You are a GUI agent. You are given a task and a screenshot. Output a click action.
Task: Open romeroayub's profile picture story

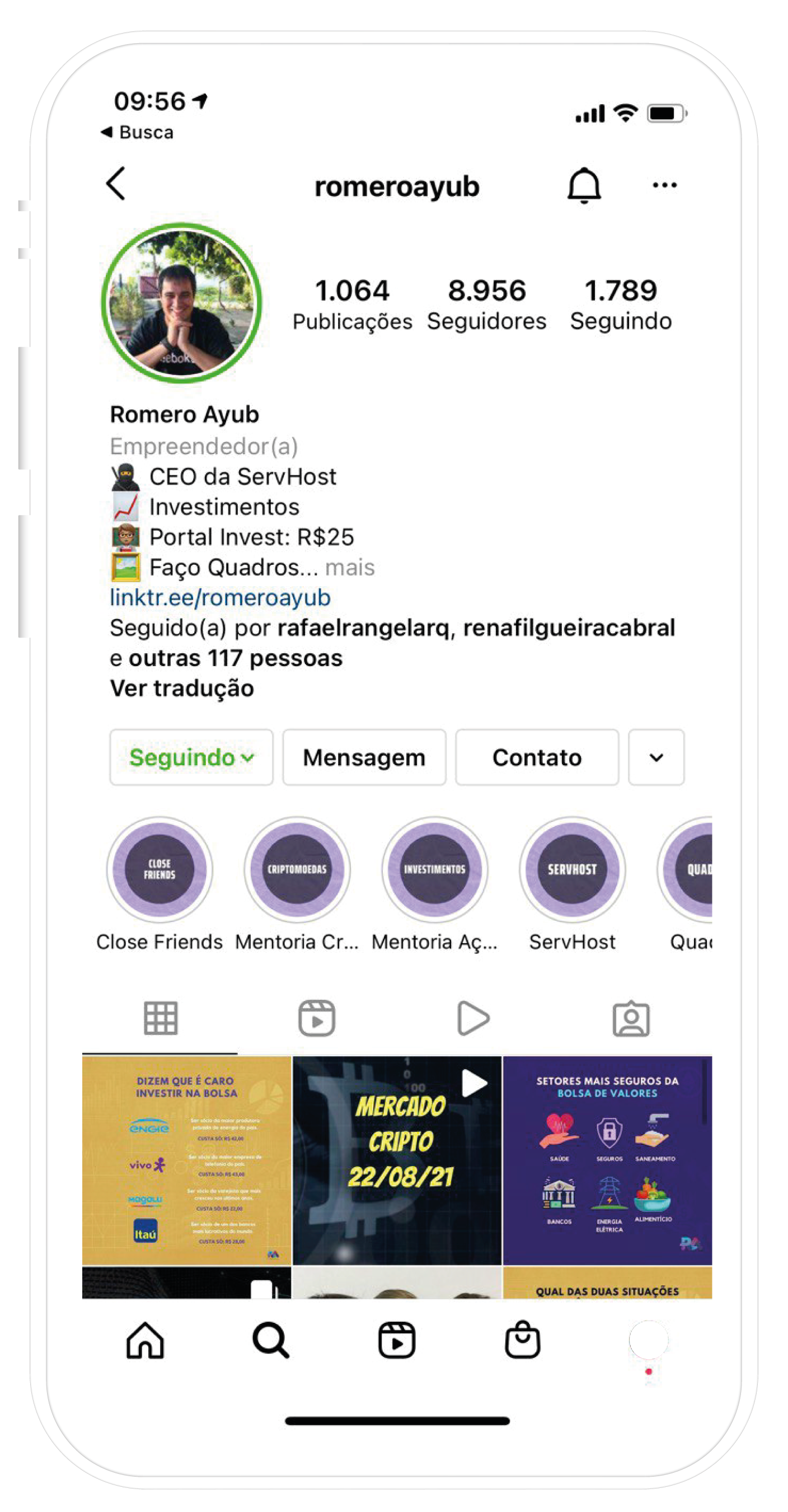pyautogui.click(x=181, y=303)
